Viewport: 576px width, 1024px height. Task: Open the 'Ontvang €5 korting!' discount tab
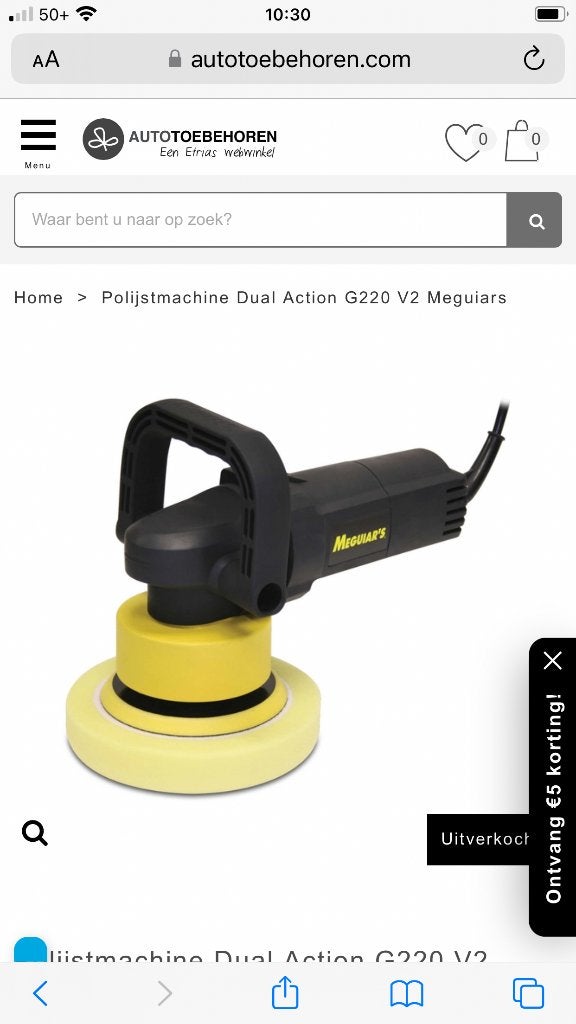553,798
